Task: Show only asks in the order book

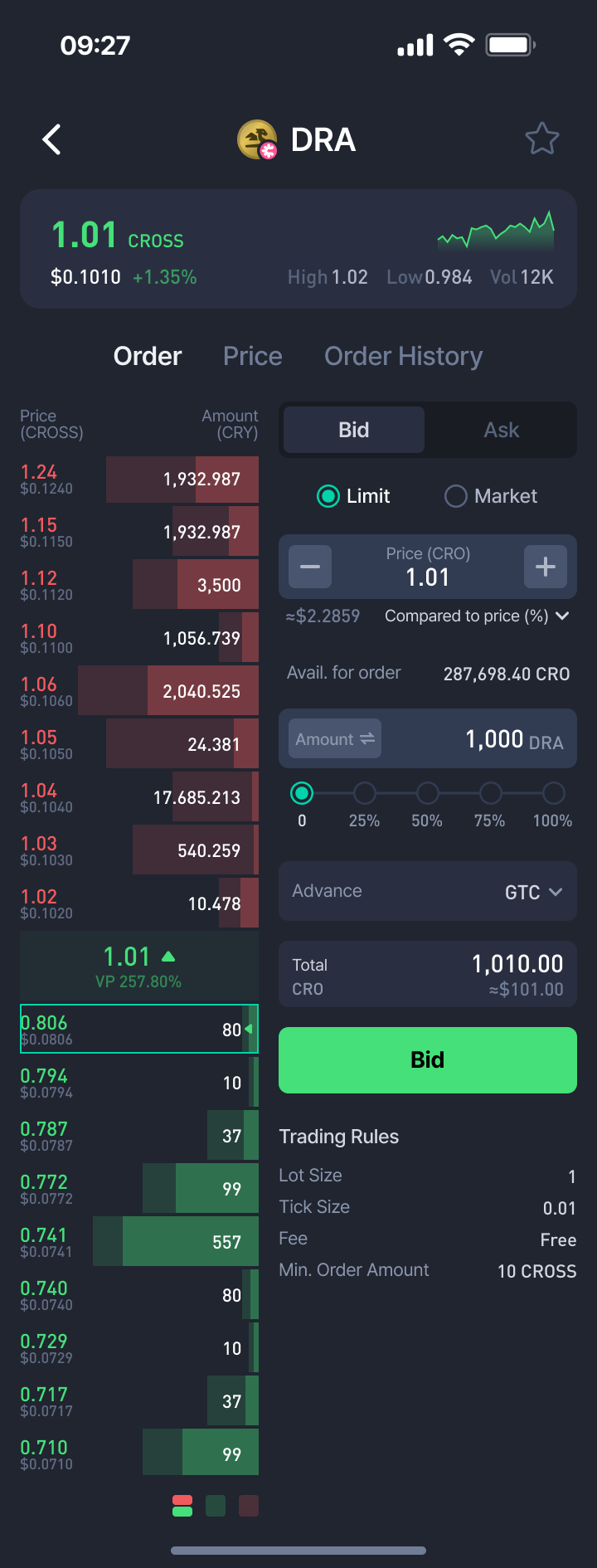Action: (248, 1506)
